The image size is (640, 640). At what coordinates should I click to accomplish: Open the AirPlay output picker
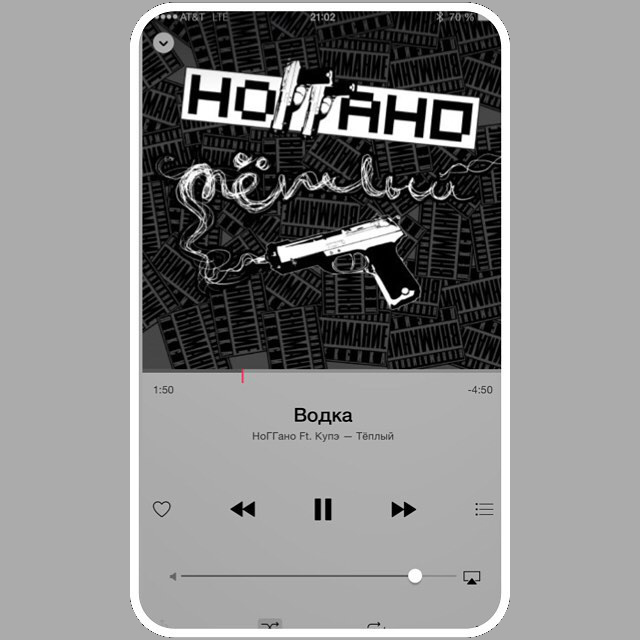tap(472, 577)
